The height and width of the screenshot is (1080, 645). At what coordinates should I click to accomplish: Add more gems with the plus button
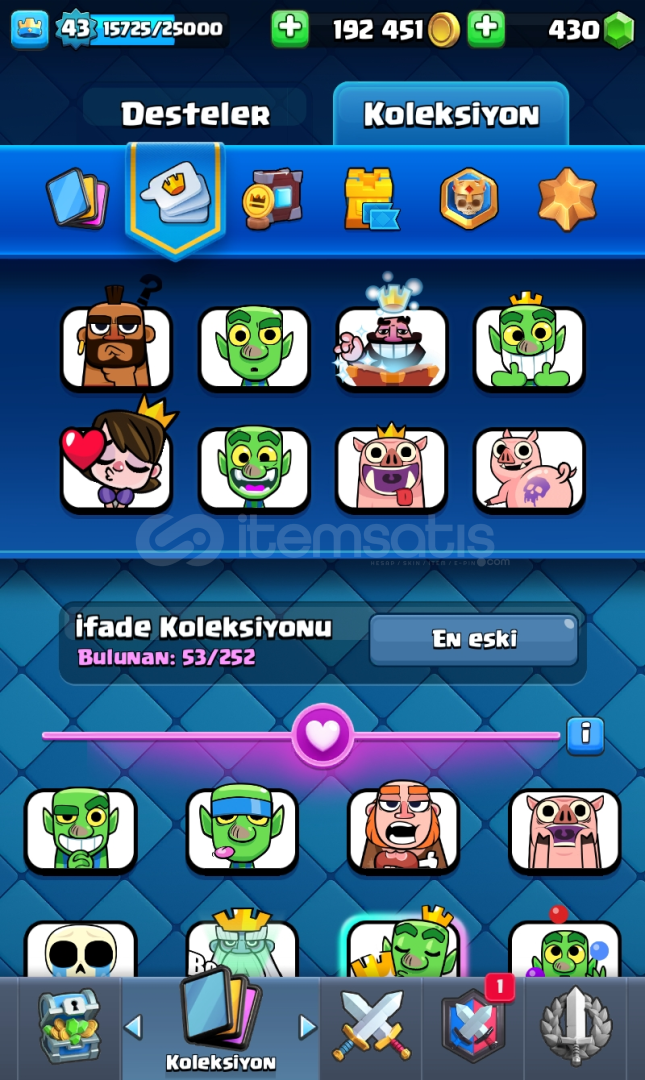[486, 28]
